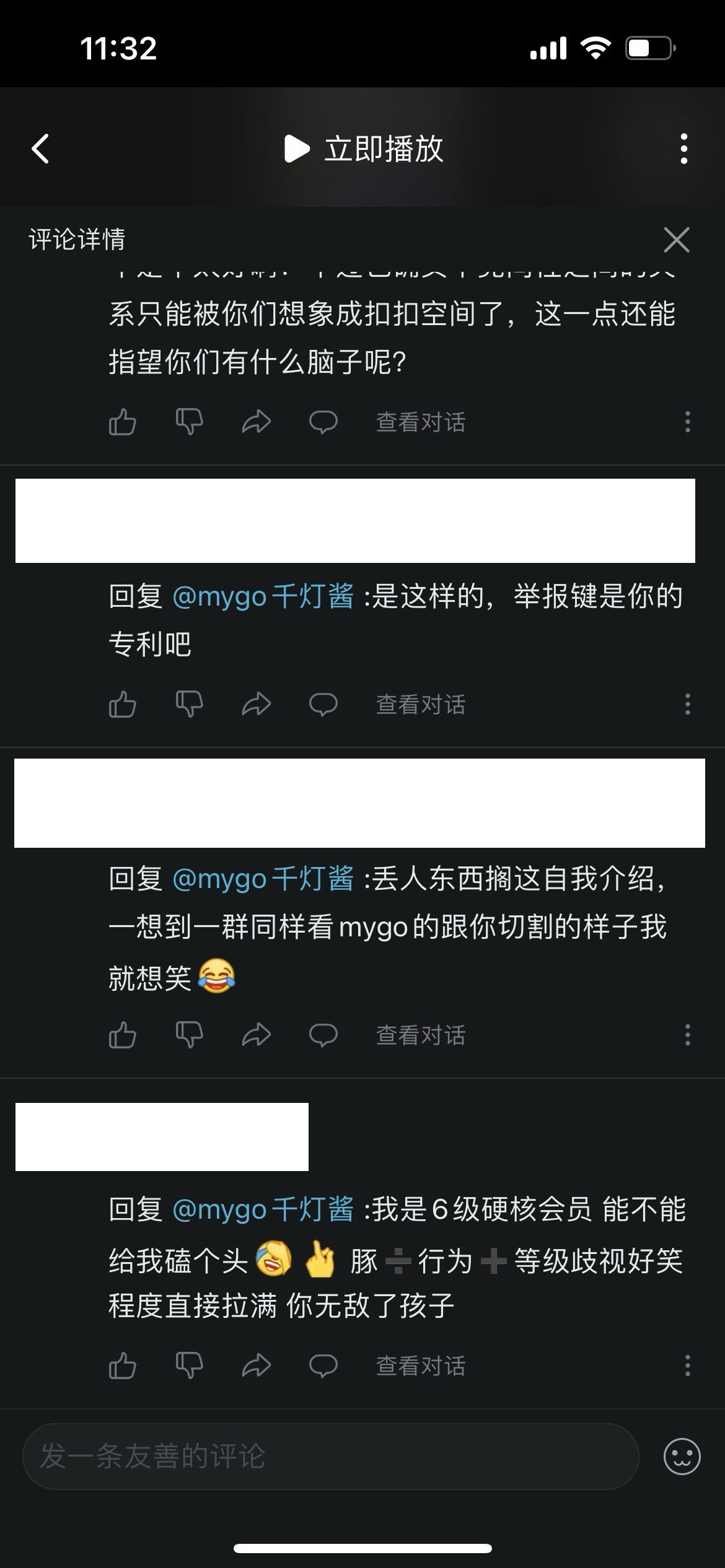Open the 发一条友善的评论 input box
The image size is (725, 1568).
330,1457
